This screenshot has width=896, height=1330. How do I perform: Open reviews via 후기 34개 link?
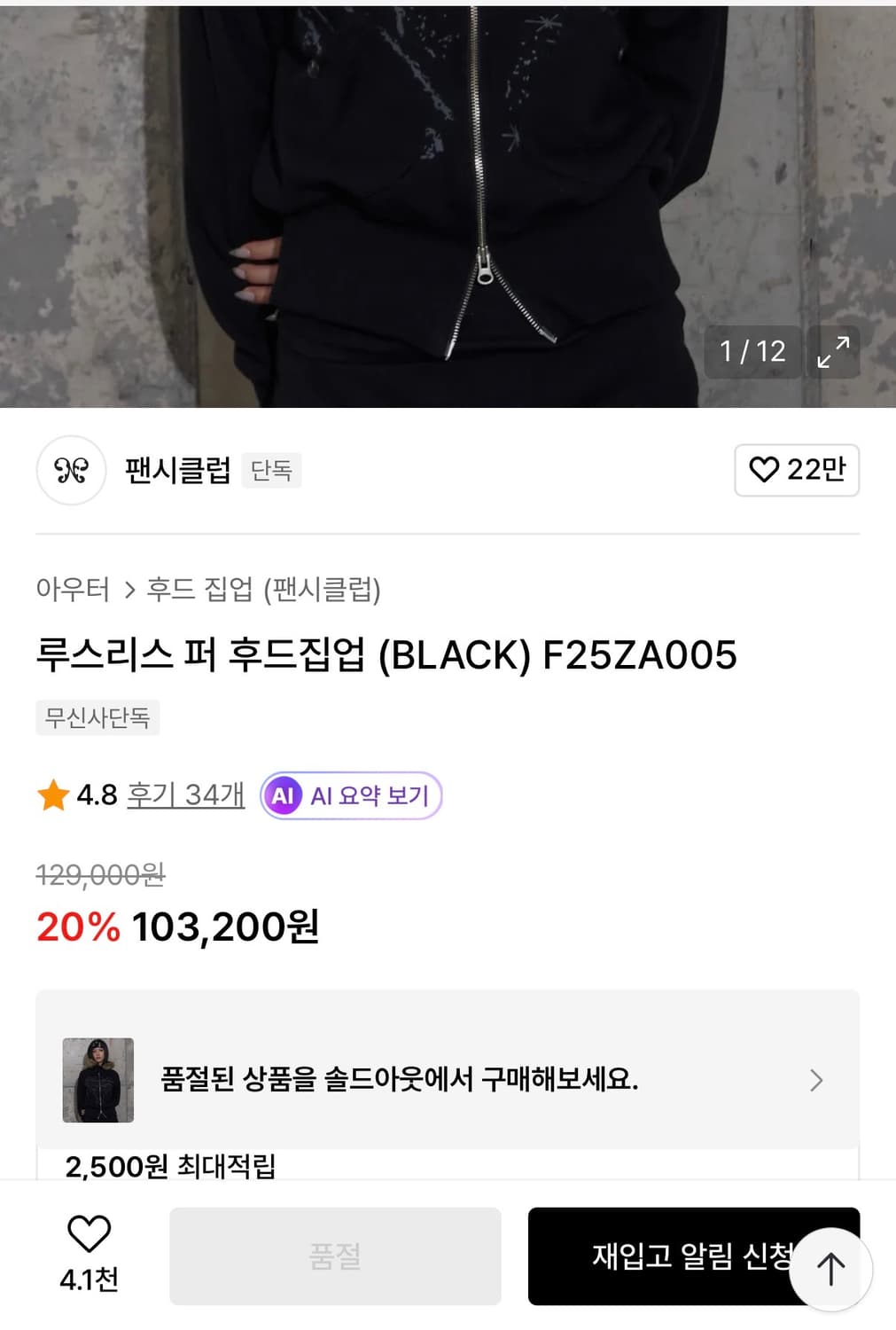tap(184, 795)
